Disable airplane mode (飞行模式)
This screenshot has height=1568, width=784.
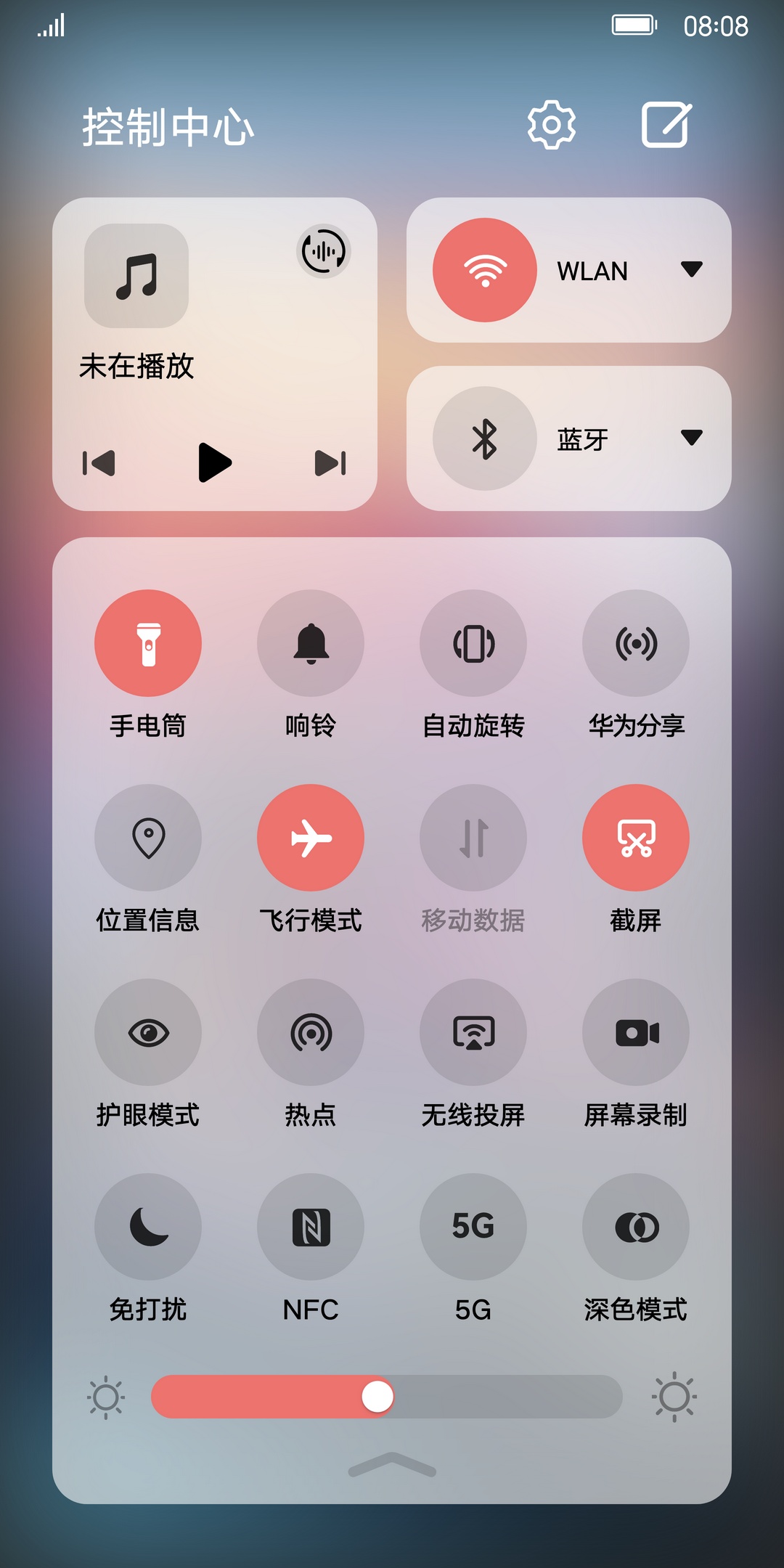[x=311, y=838]
